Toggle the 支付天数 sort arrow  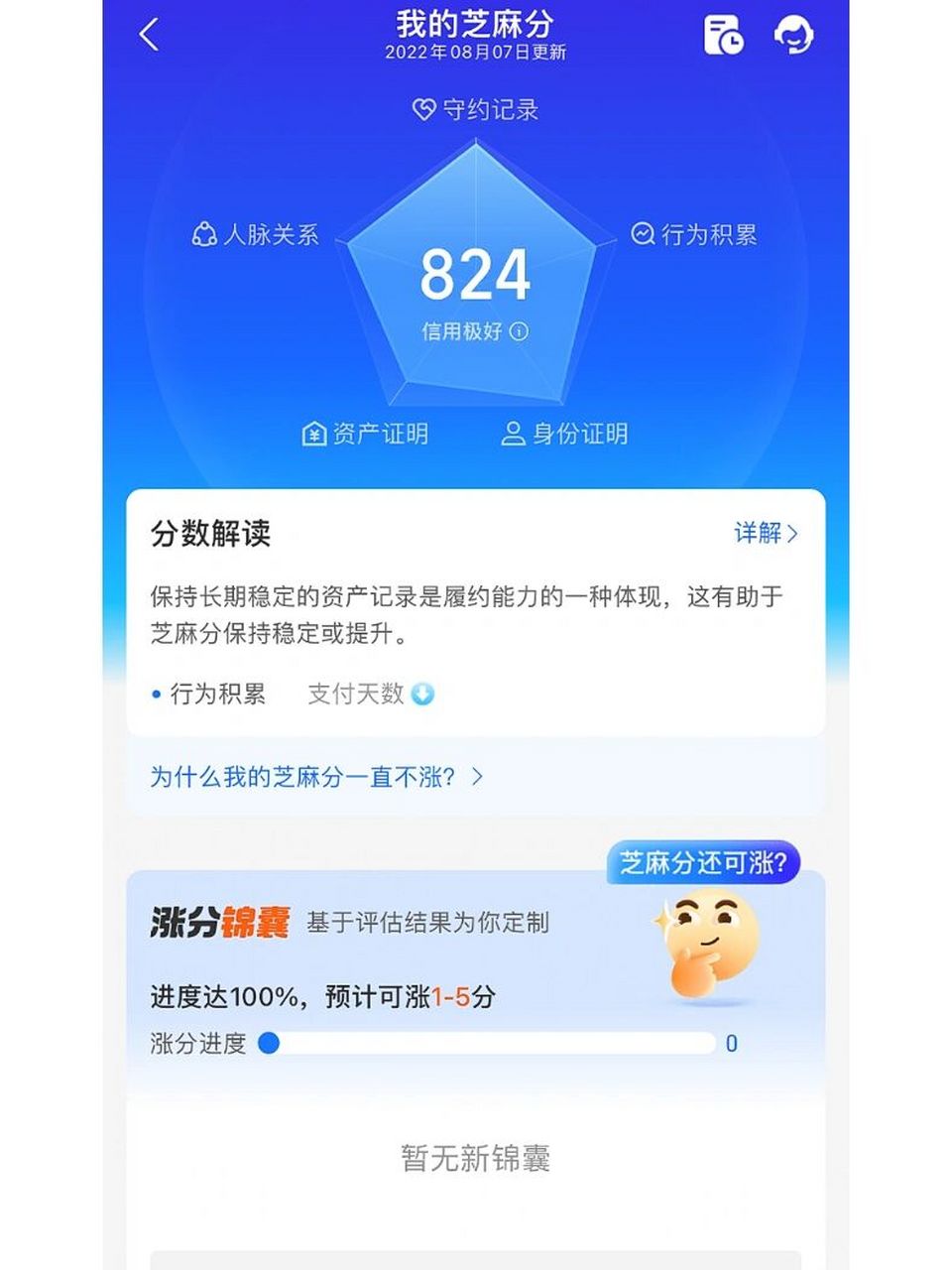(422, 695)
